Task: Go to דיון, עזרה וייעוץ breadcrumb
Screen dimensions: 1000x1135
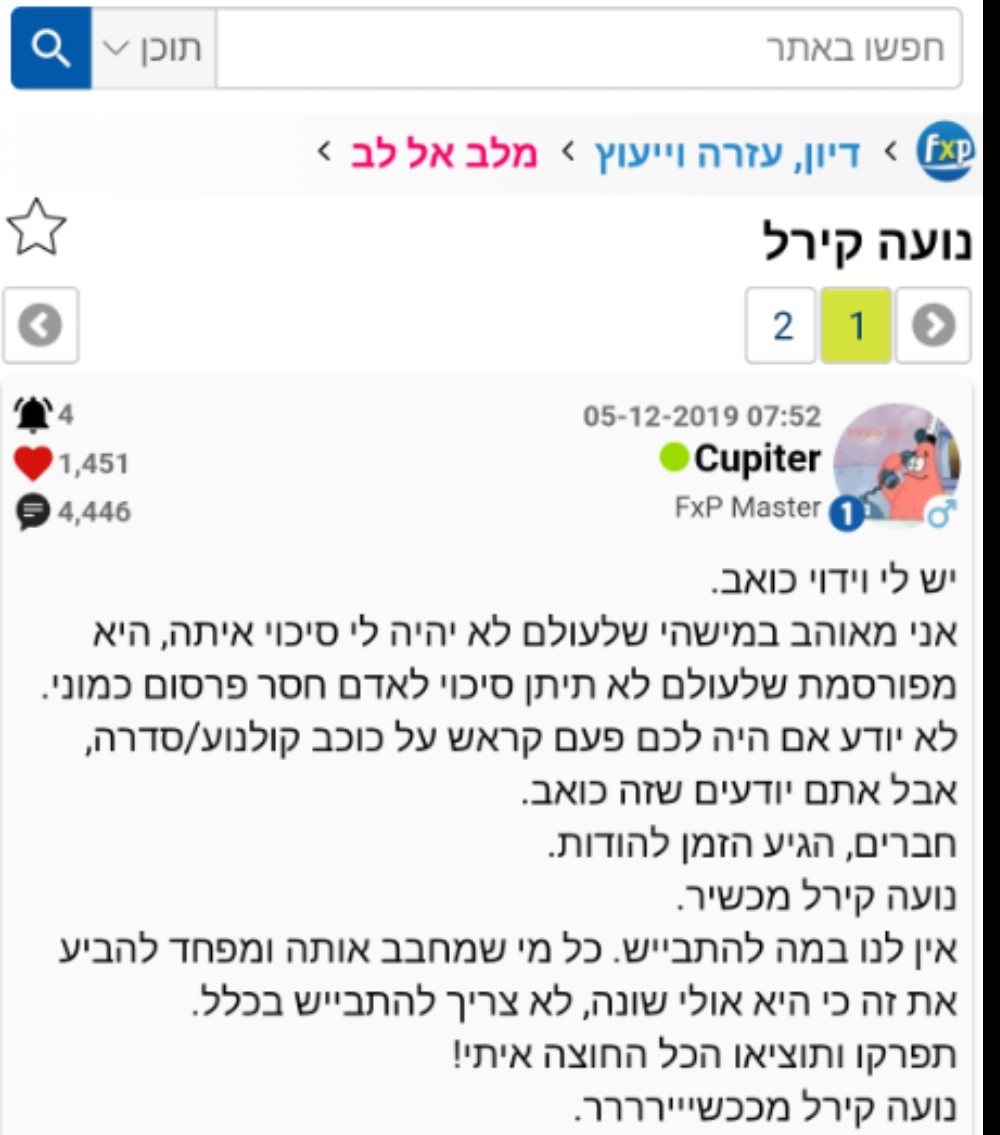Action: 727,153
